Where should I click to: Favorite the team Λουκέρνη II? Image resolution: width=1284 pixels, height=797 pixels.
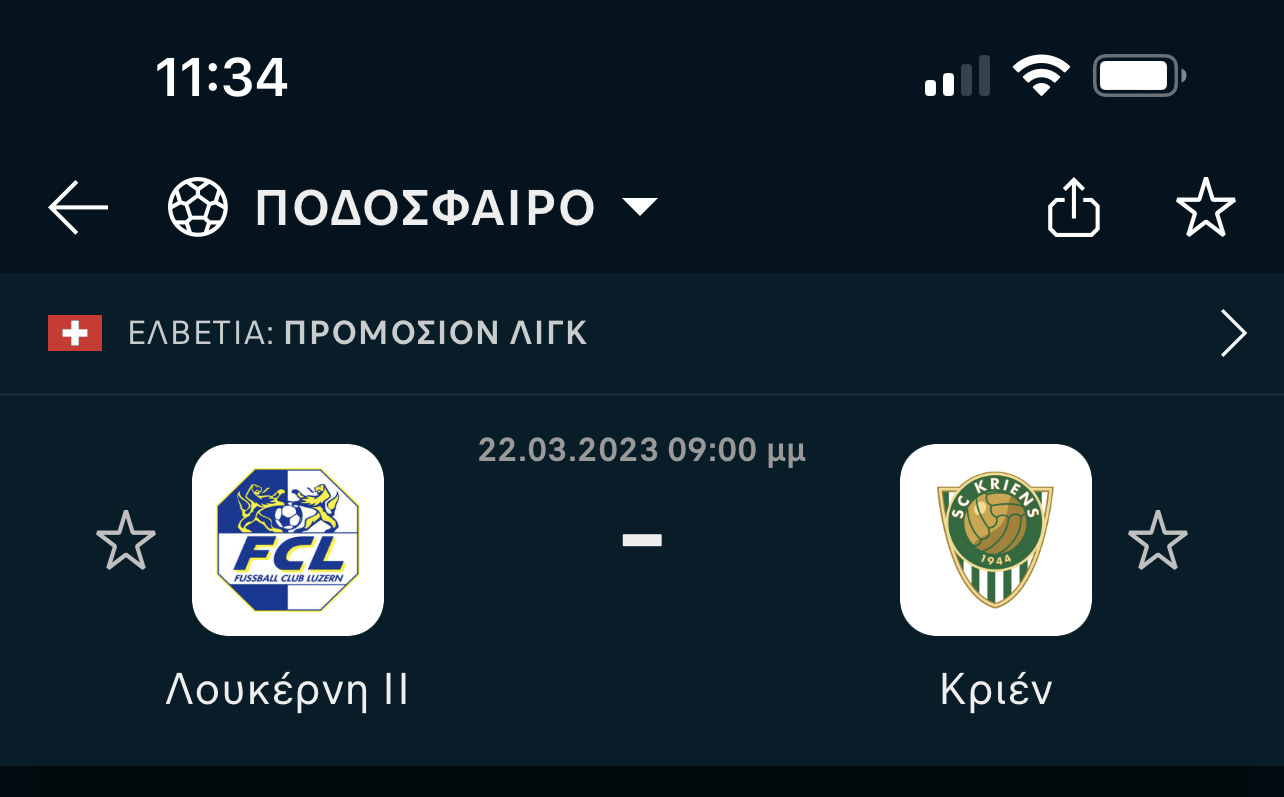(126, 540)
